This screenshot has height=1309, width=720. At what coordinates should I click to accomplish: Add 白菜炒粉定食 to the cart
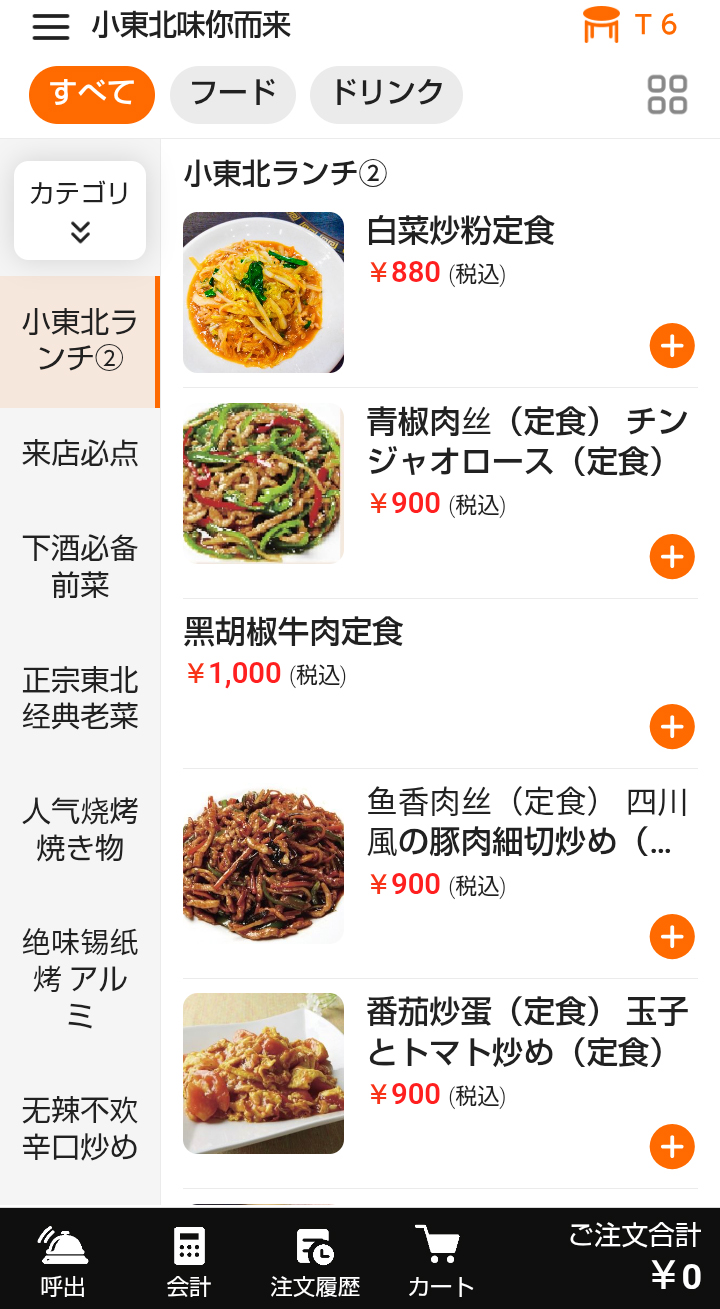[x=672, y=346]
